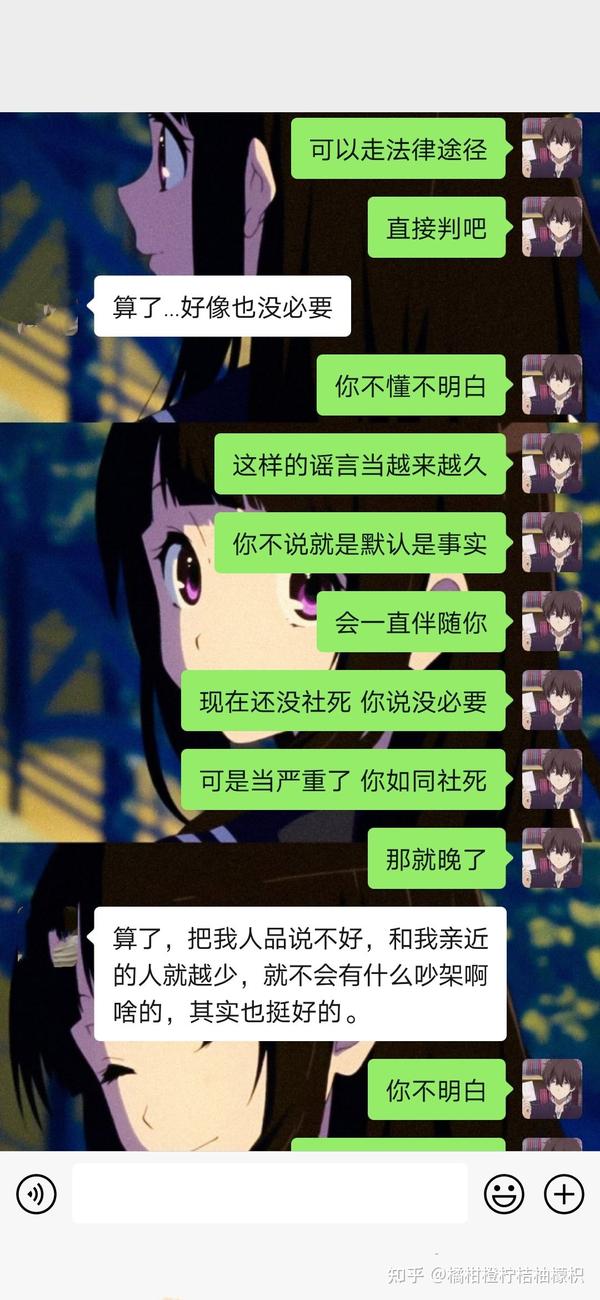Open the emoji picker
The image size is (600, 1300).
pyautogui.click(x=504, y=1193)
